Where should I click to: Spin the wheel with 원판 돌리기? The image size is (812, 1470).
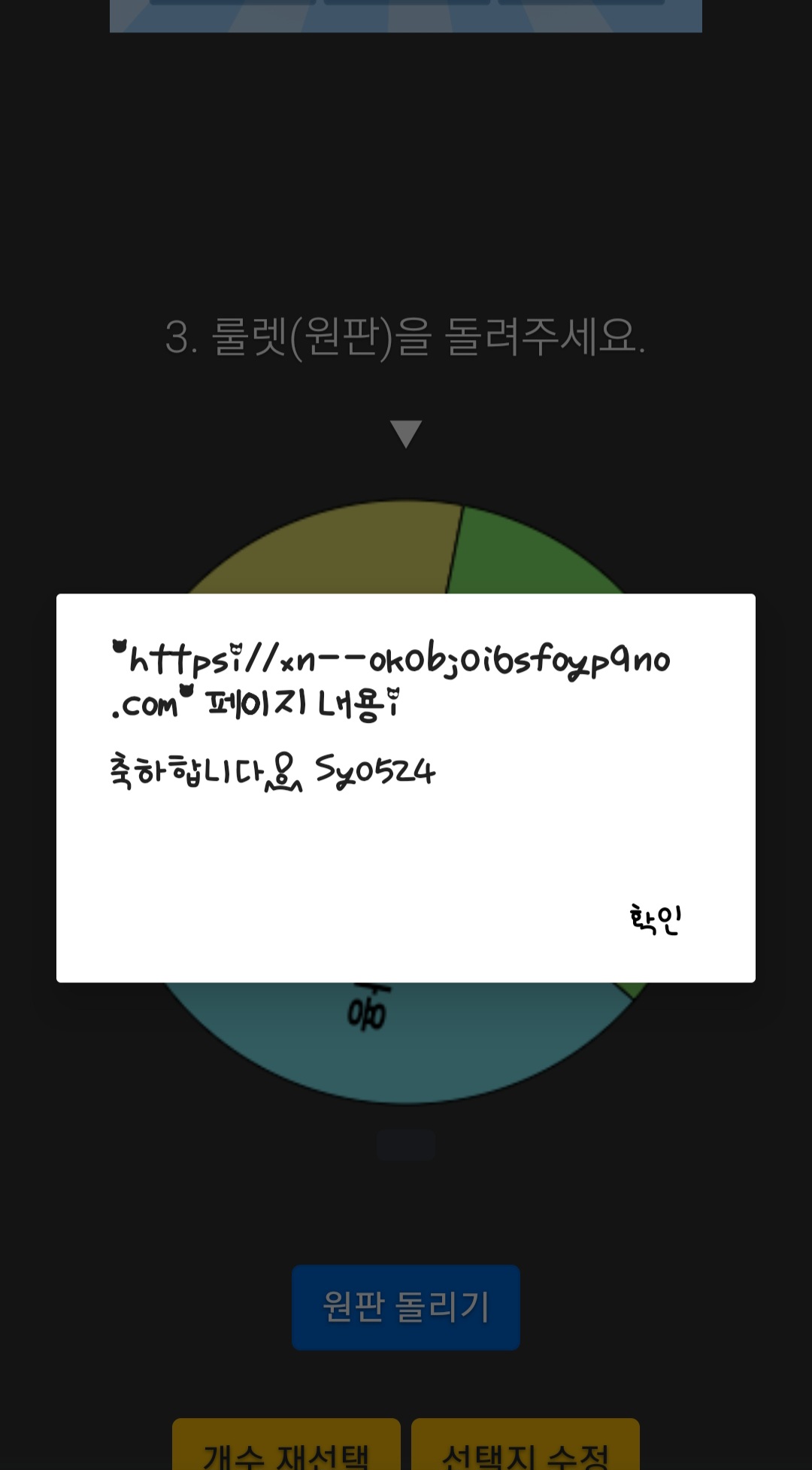[406, 1307]
